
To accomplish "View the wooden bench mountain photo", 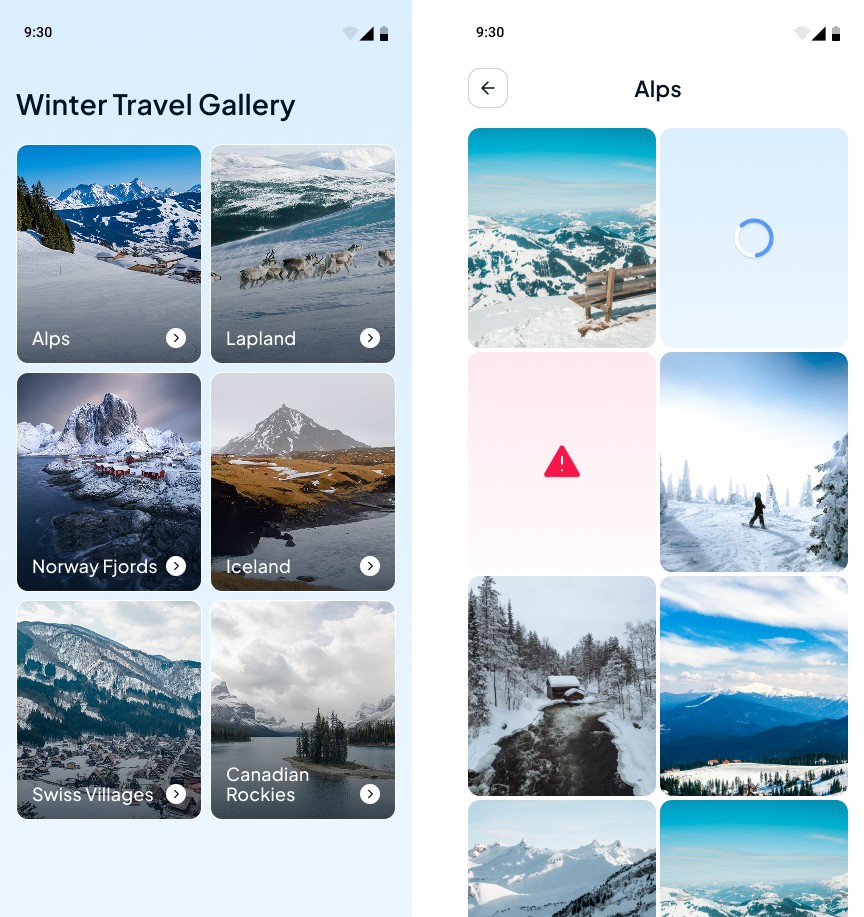I will pyautogui.click(x=562, y=237).
